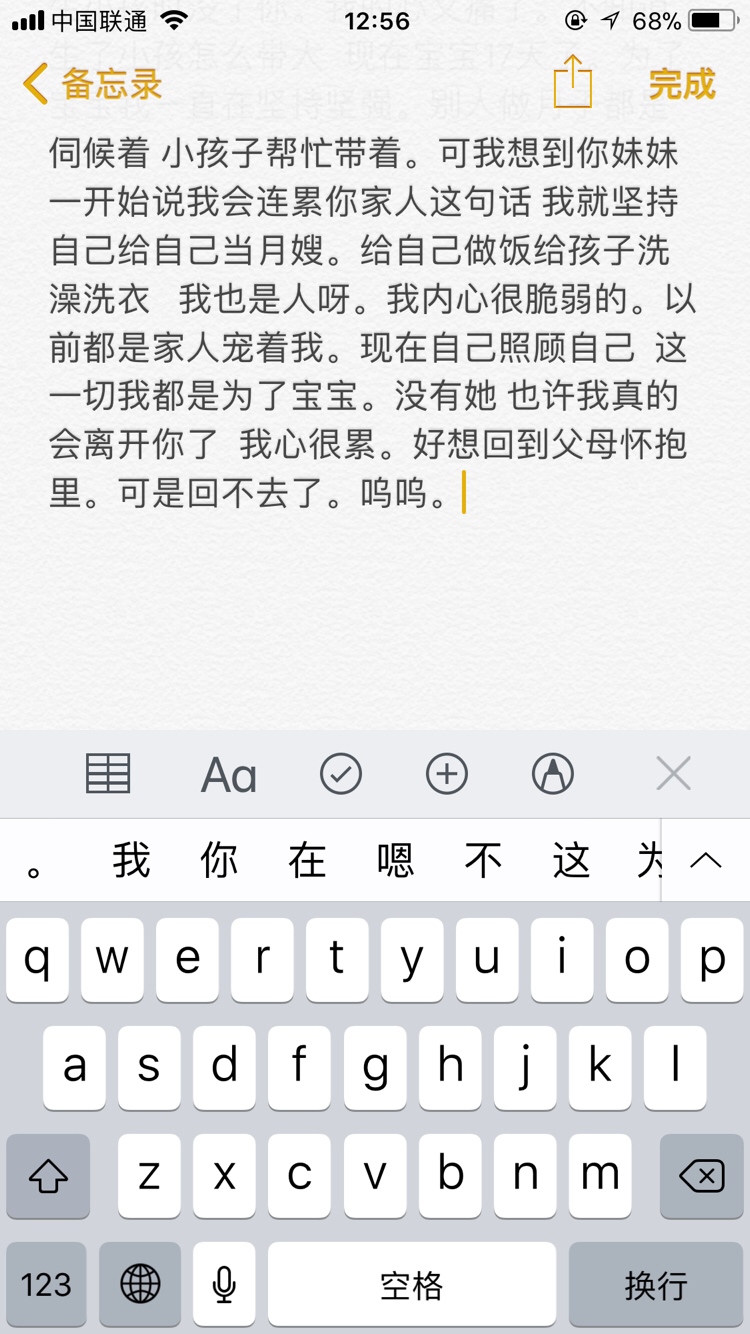Open the drawing markup pen tool
Image resolution: width=750 pixels, height=1334 pixels.
point(553,774)
